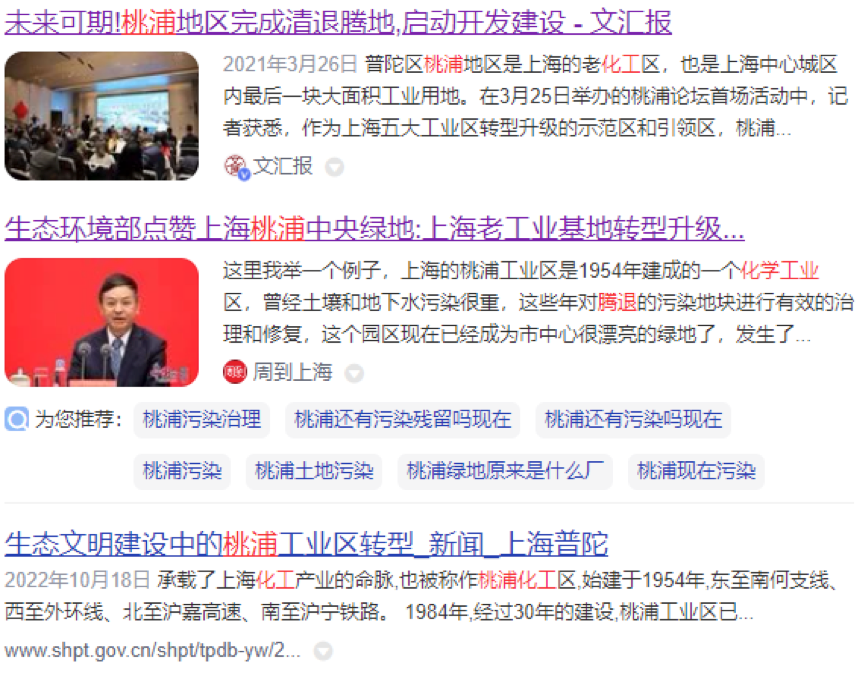Expand dropdown arrow next to 周到上海
This screenshot has height=676, width=865.
[354, 374]
